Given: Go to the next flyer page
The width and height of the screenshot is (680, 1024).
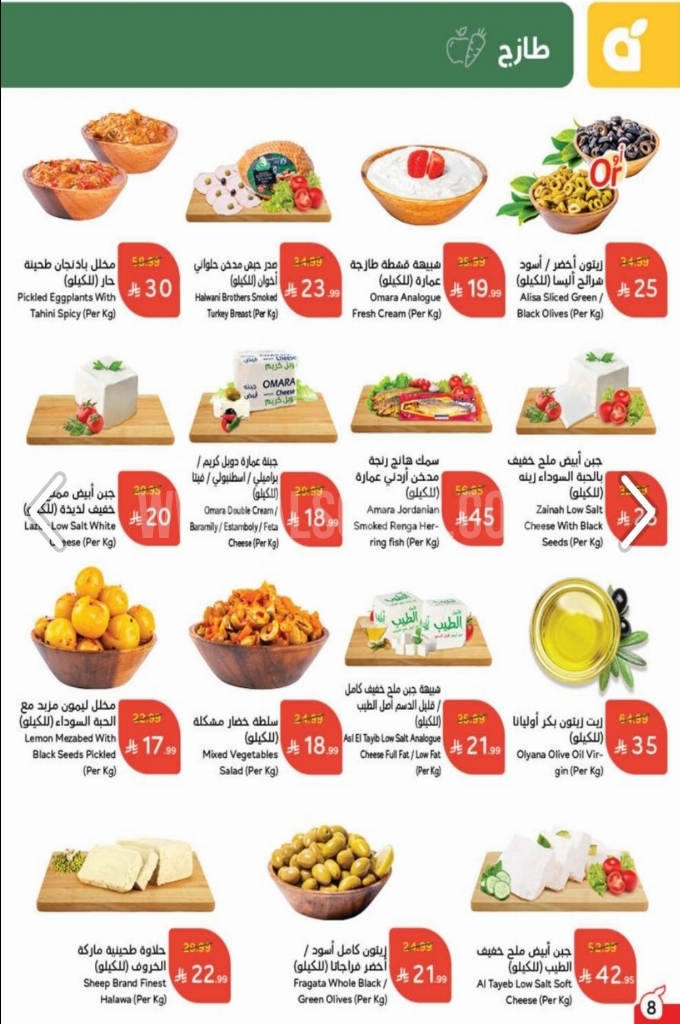Looking at the screenshot, I should tap(636, 513).
